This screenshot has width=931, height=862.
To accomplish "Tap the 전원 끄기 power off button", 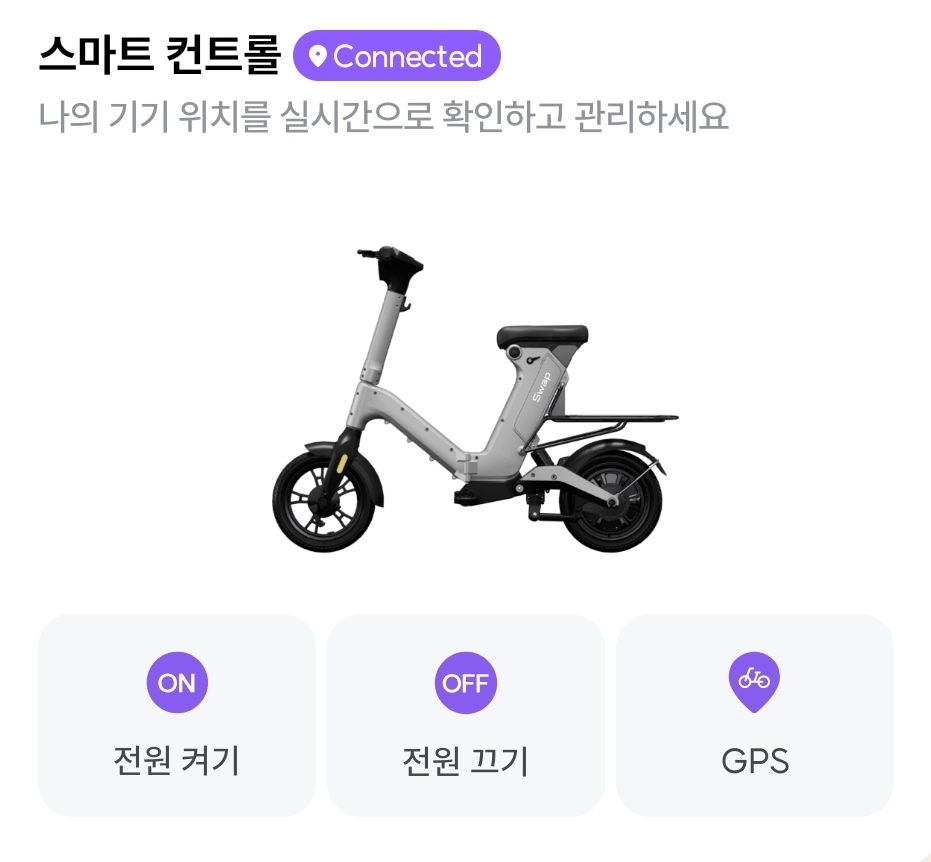I will pos(465,715).
